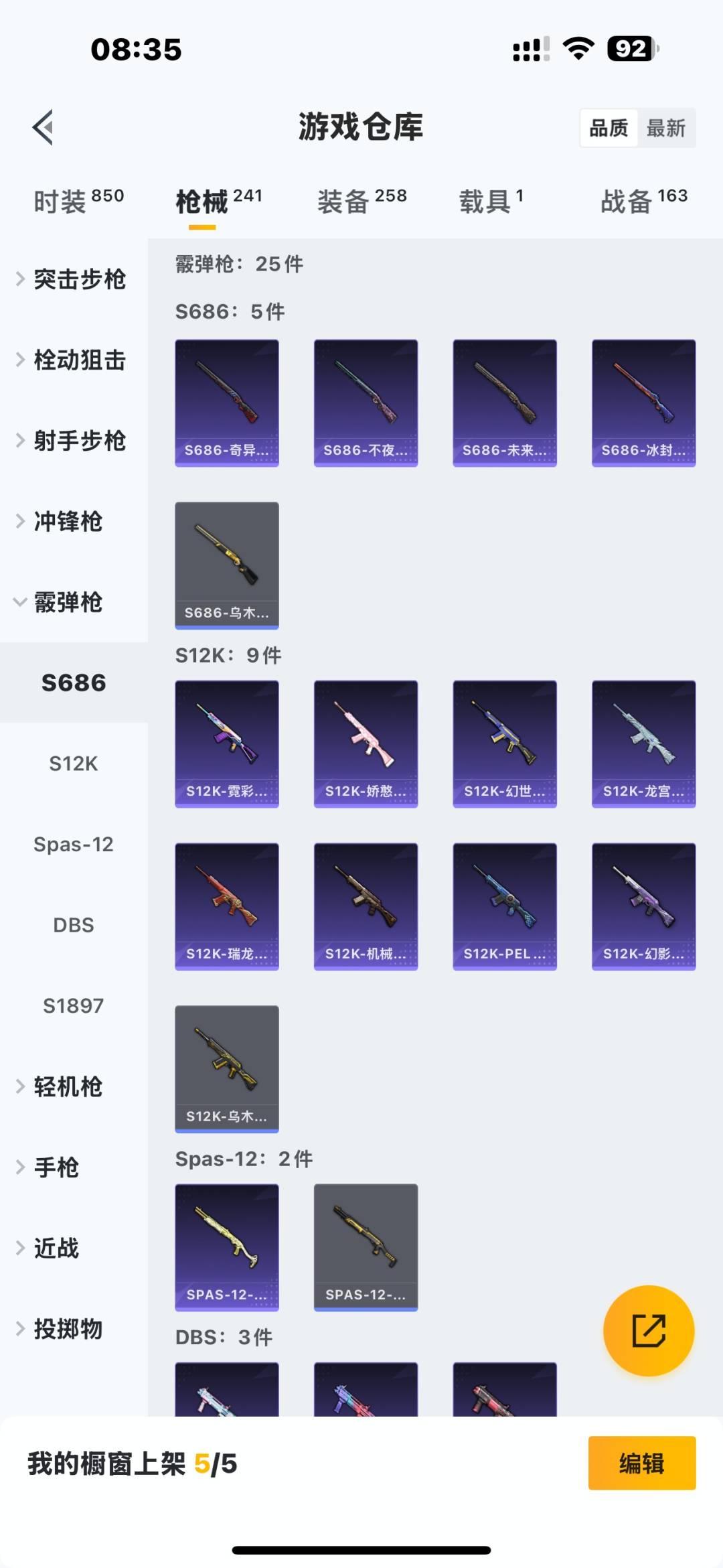Tap the back arrow to exit warehouse
Image resolution: width=723 pixels, height=1568 pixels.
click(42, 127)
